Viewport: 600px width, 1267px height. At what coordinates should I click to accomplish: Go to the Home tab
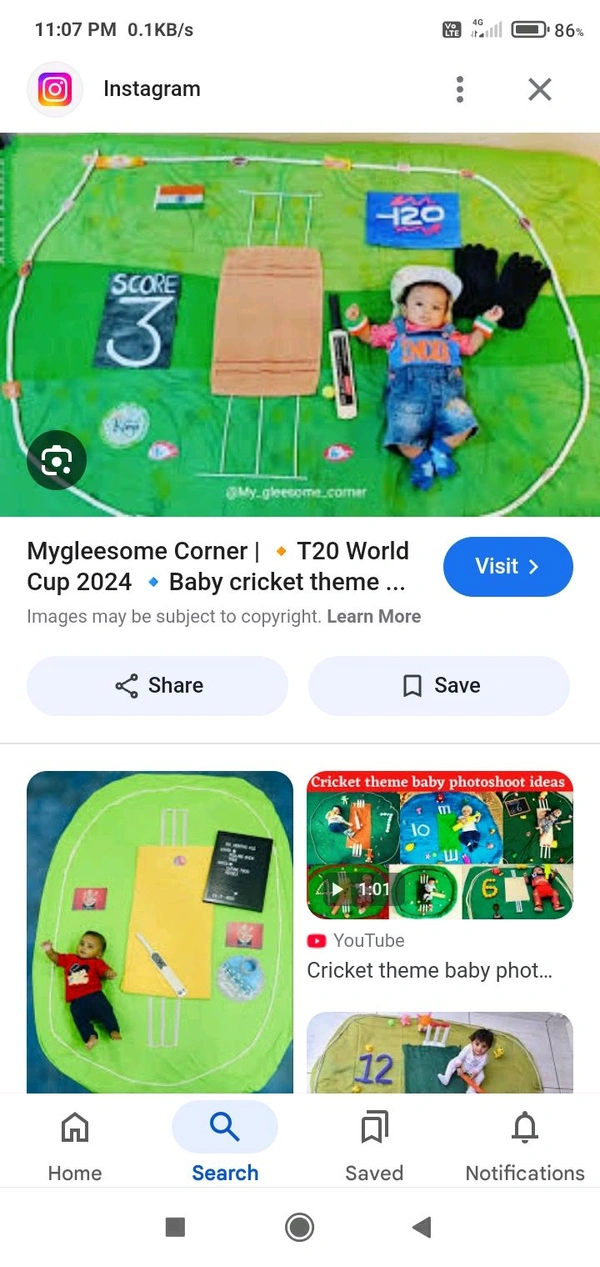click(x=75, y=1145)
